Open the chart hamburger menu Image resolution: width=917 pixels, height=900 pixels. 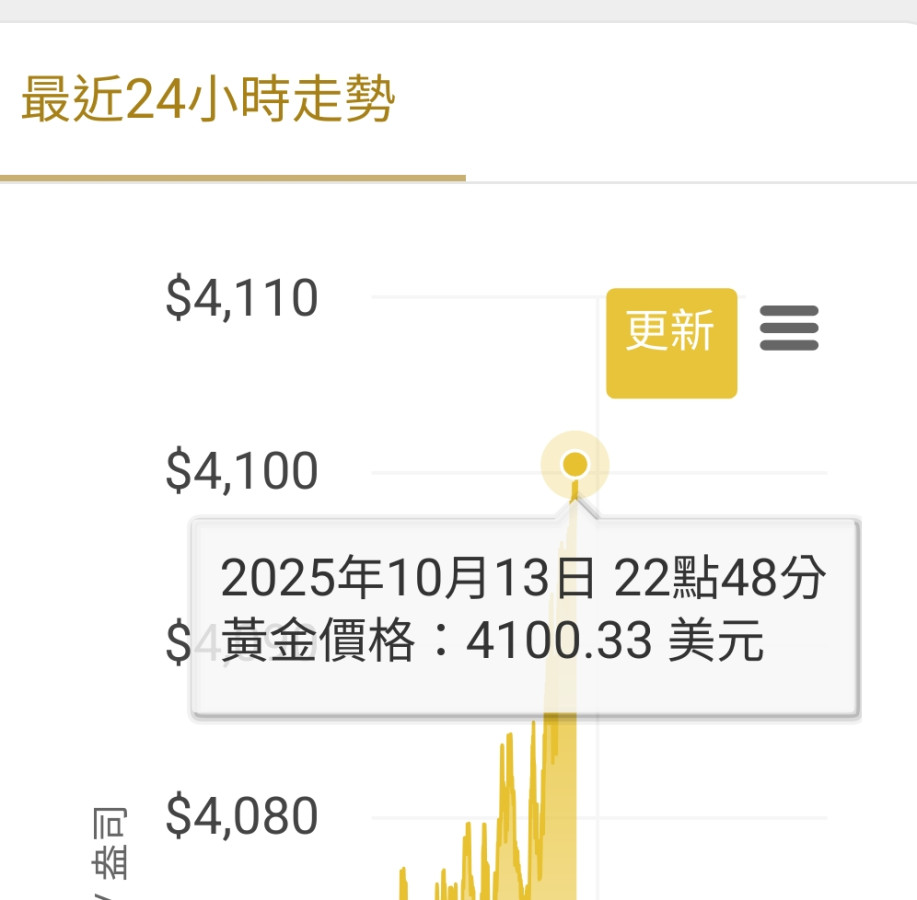click(x=789, y=328)
